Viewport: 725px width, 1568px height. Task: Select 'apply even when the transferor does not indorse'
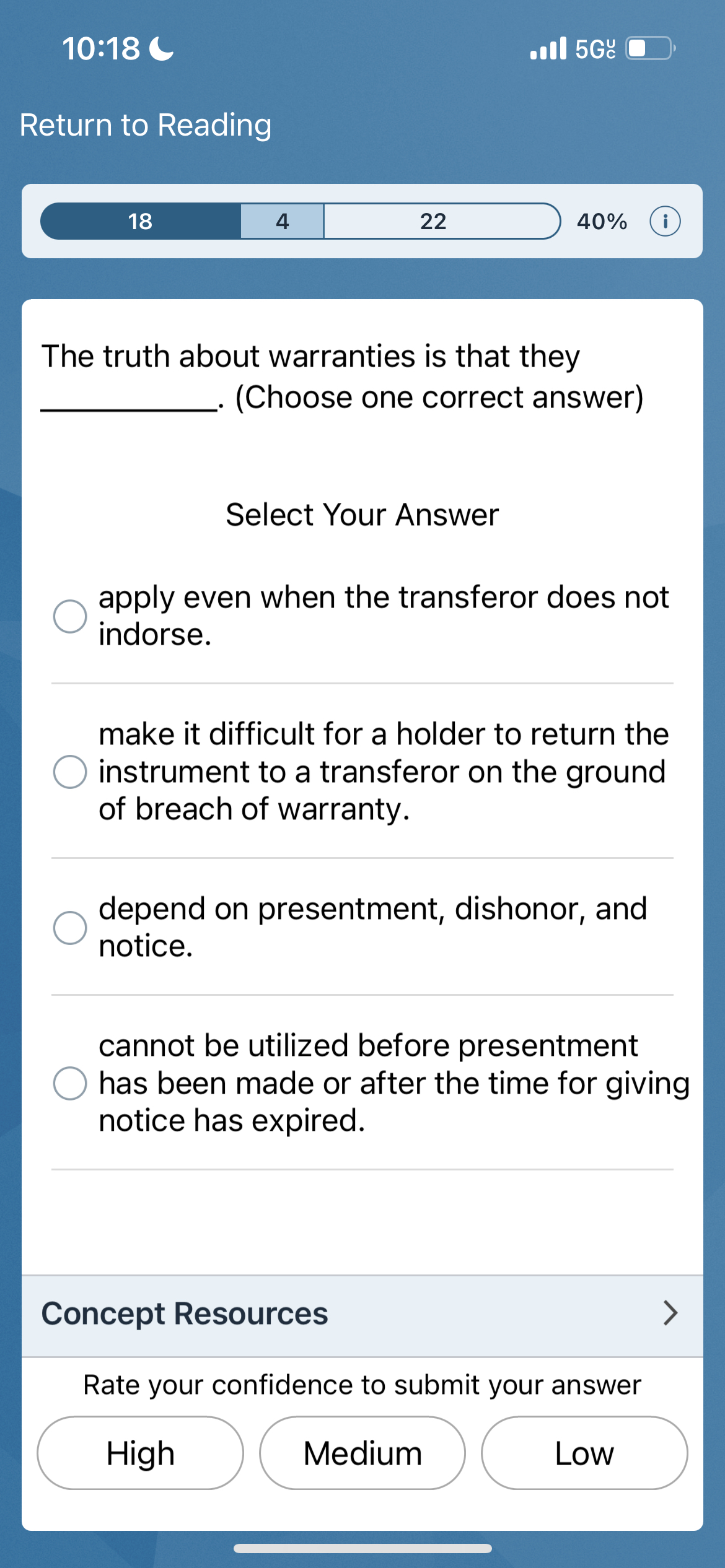click(x=70, y=616)
